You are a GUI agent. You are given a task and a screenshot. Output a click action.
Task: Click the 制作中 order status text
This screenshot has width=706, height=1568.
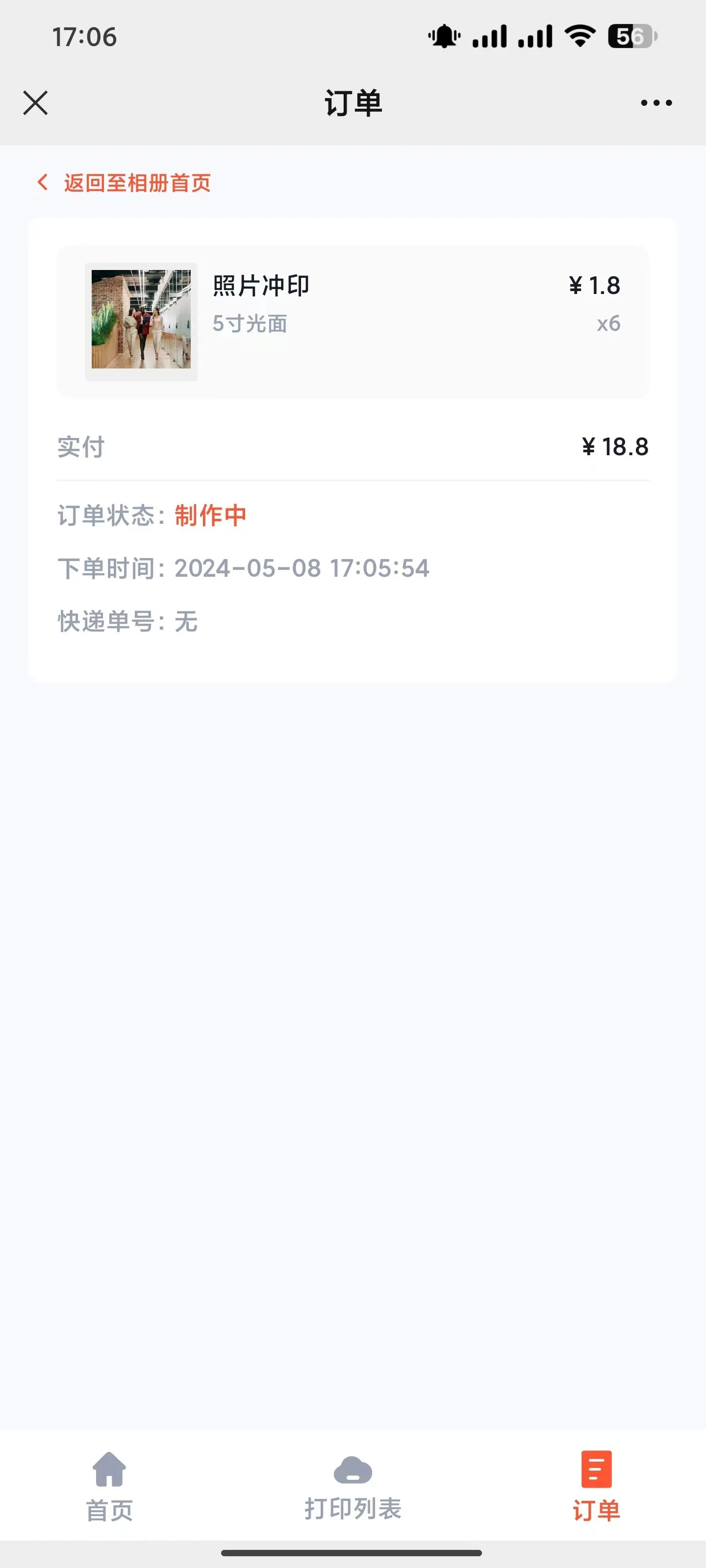coord(210,515)
